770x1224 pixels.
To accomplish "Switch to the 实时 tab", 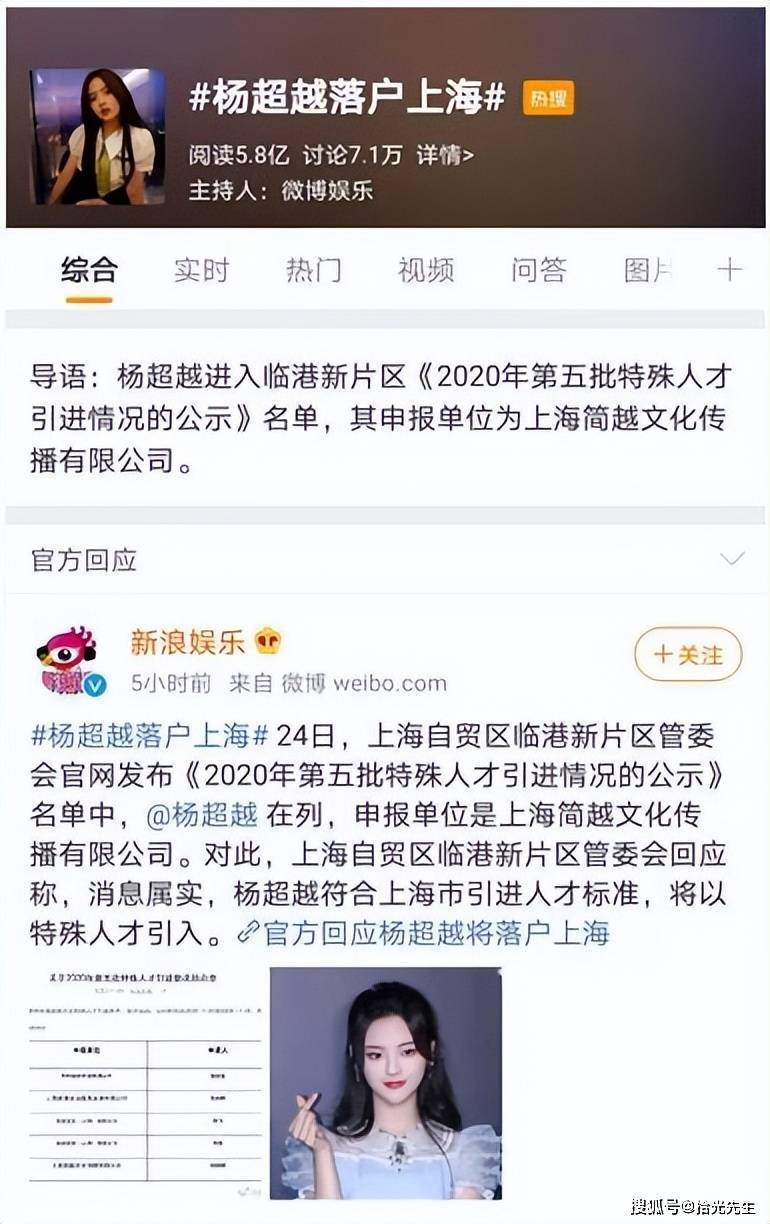I will tap(201, 269).
